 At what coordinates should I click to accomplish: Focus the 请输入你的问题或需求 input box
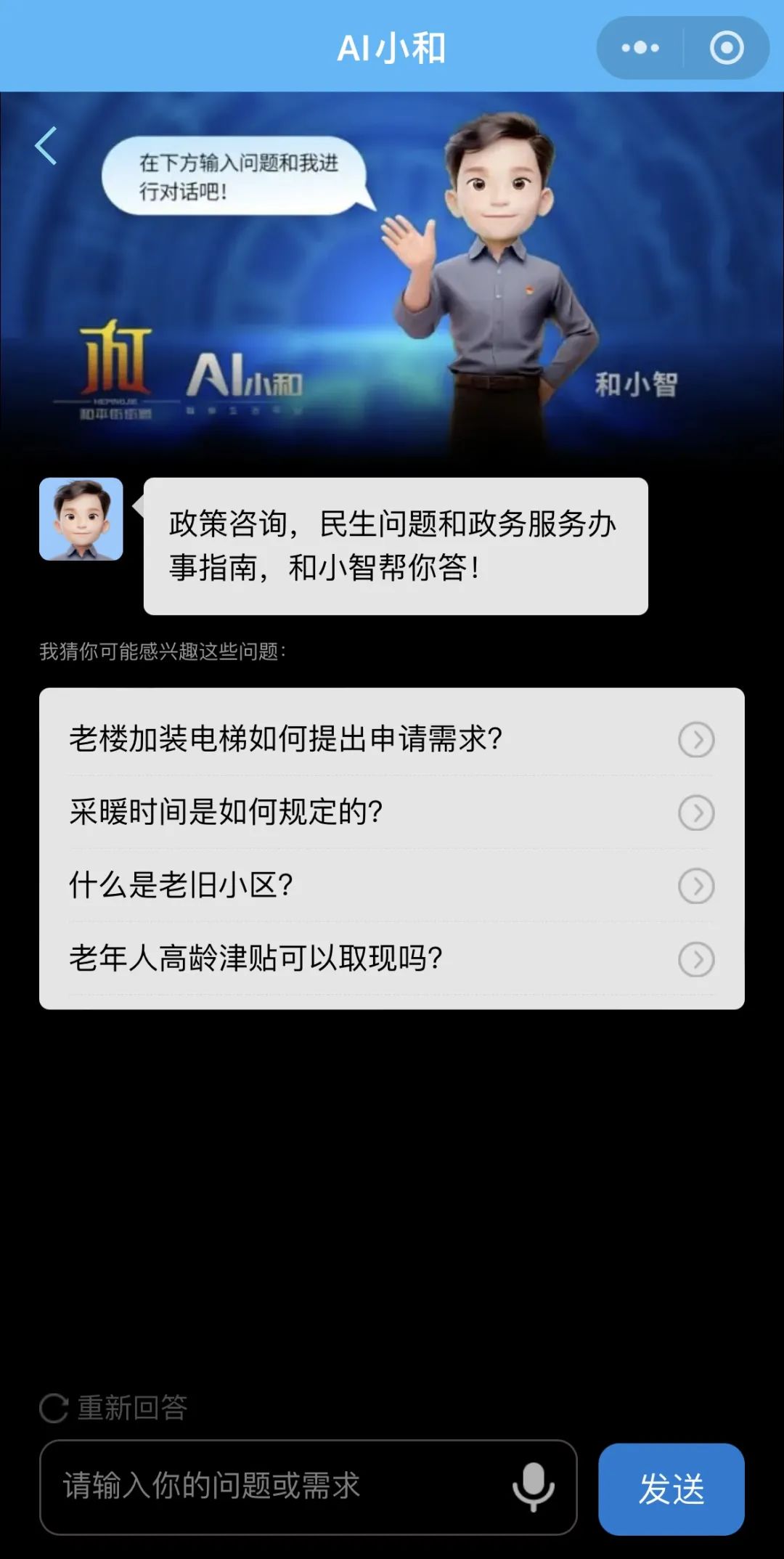(x=276, y=1486)
